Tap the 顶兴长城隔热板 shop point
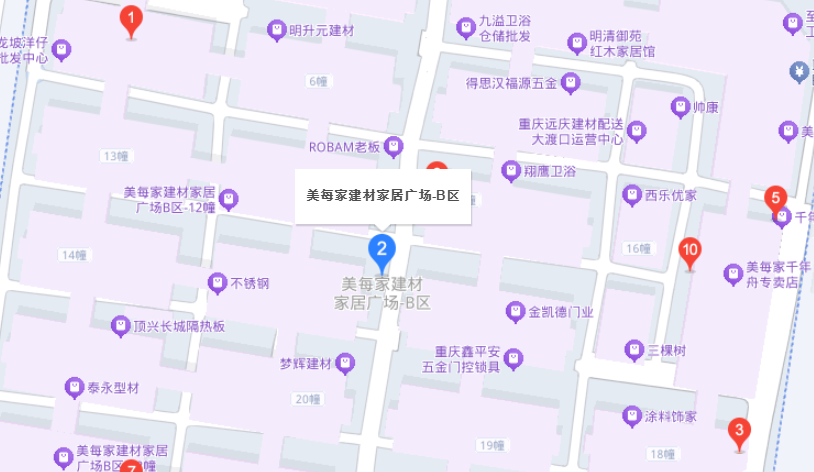 [121, 326]
